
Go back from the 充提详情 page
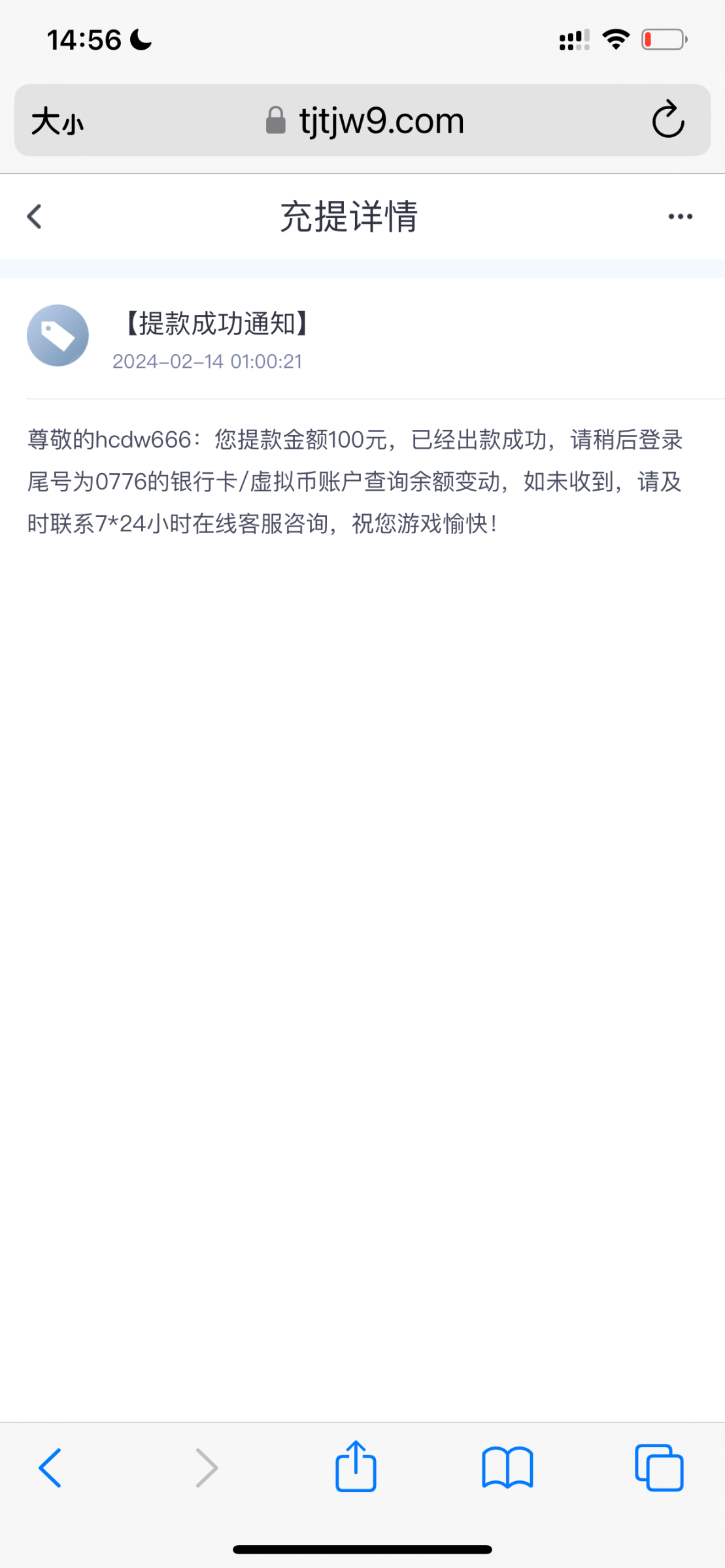(x=35, y=216)
